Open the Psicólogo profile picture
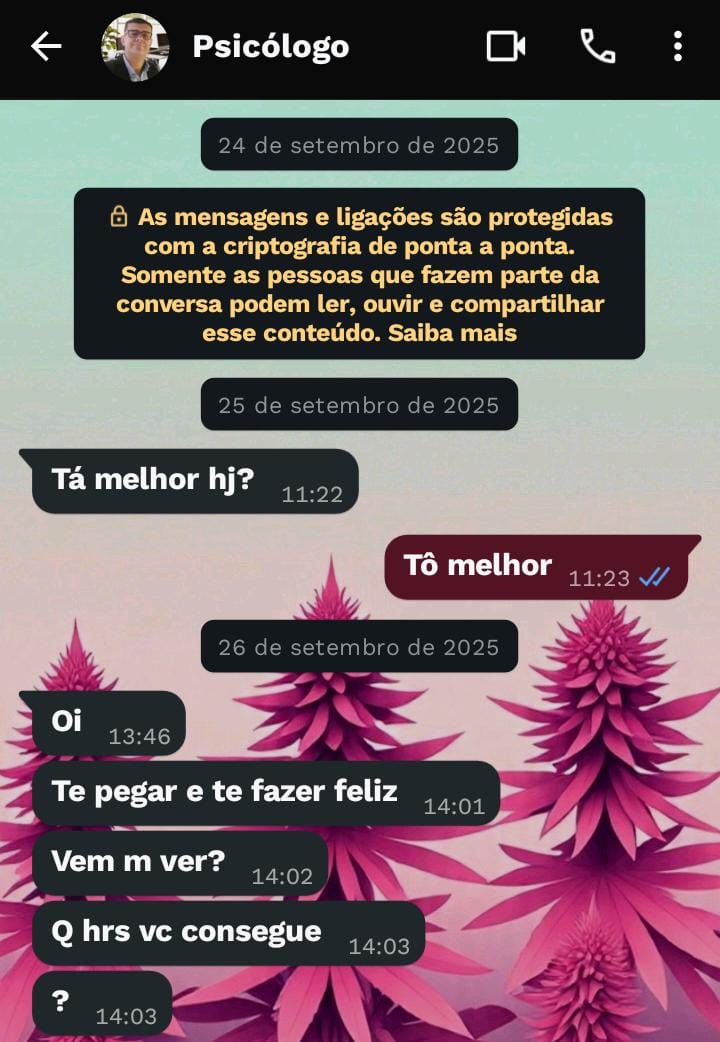 click(135, 47)
